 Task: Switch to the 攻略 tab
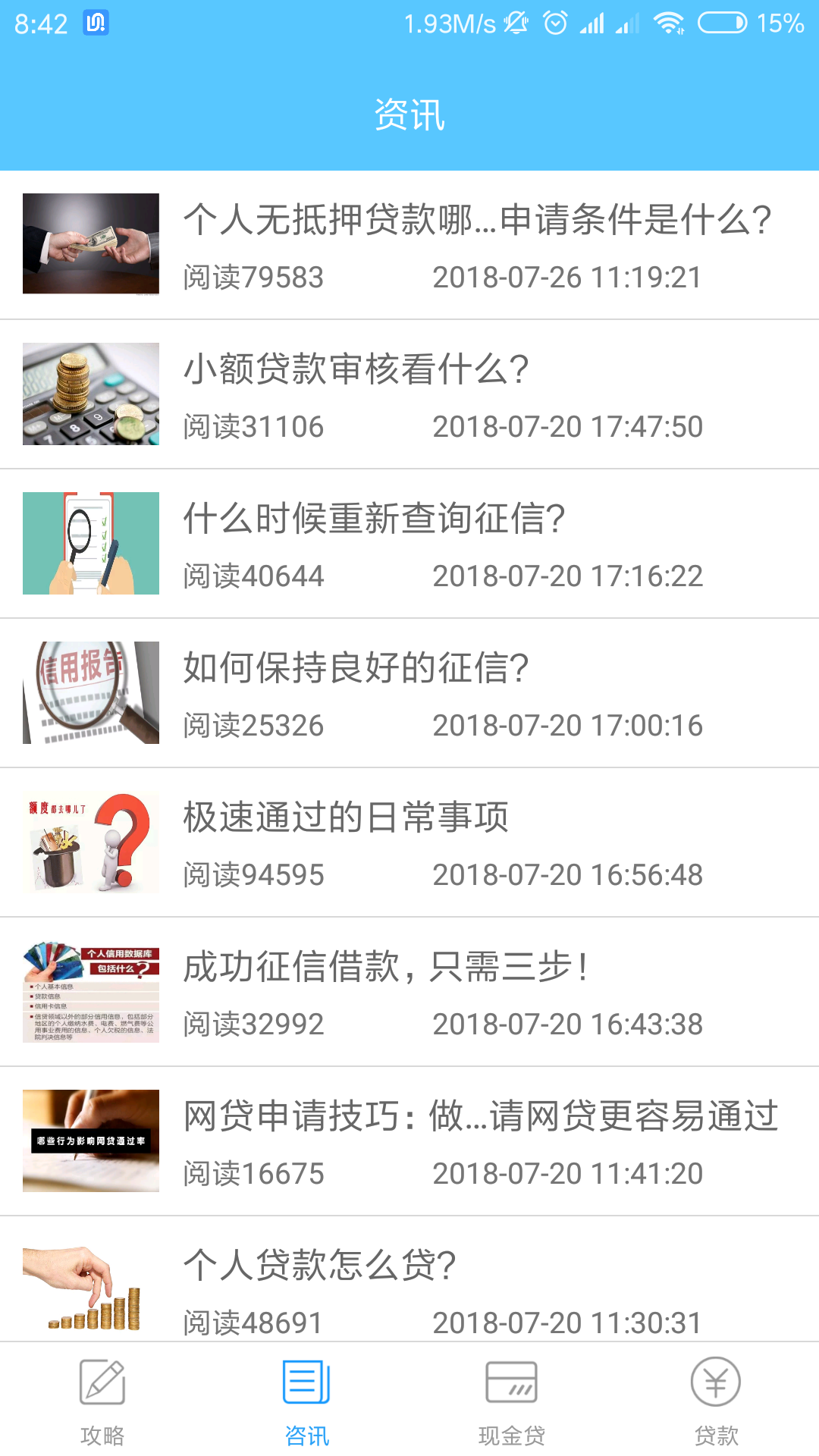102,1400
